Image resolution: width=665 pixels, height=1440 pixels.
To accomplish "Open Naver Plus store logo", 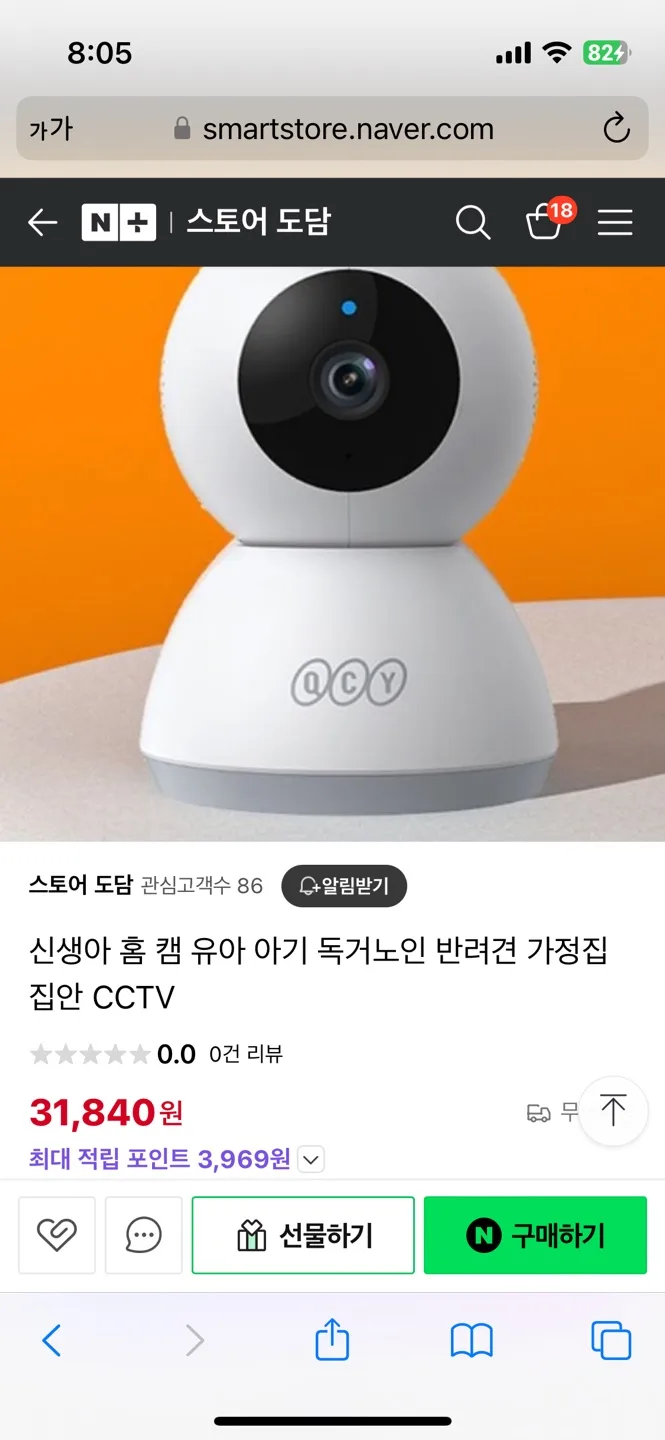I will click(118, 222).
